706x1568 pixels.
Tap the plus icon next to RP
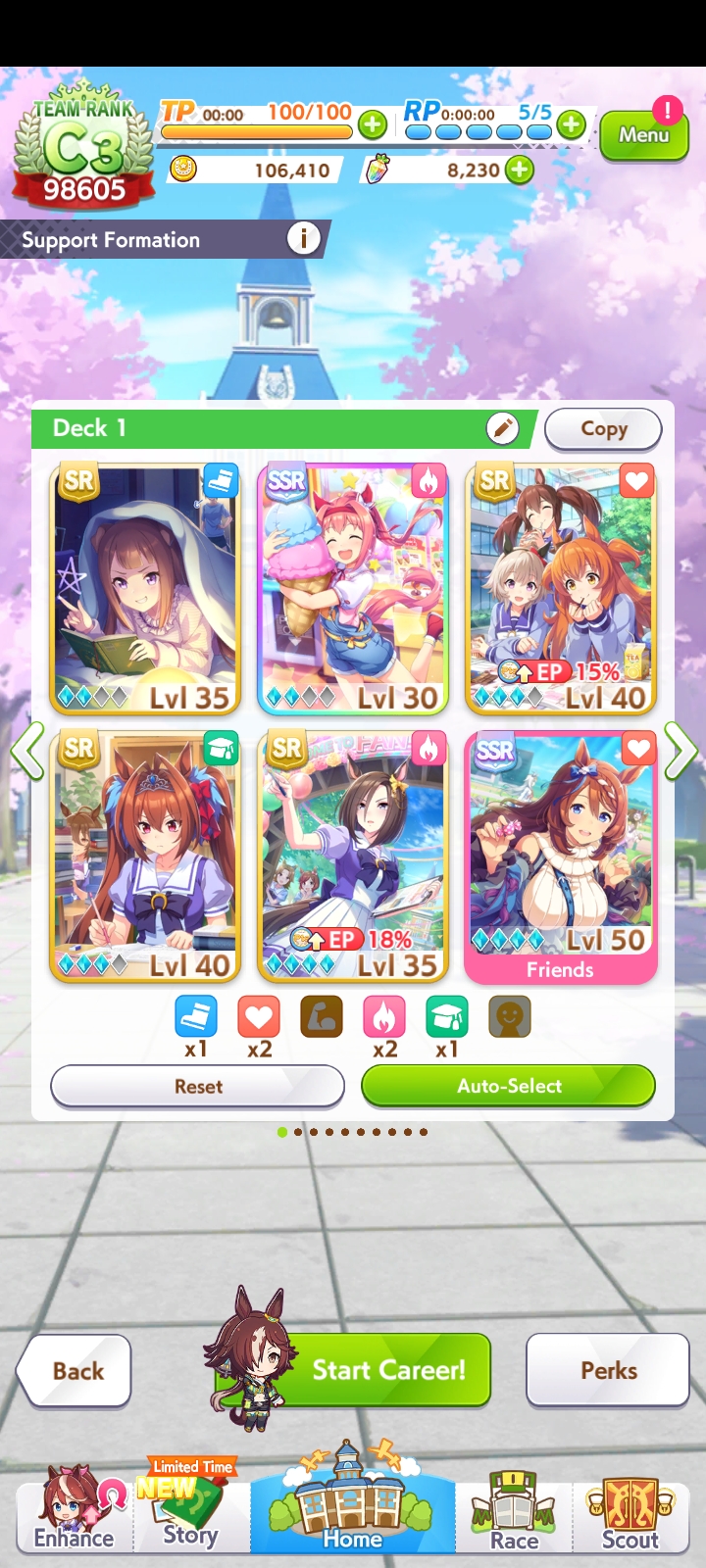(572, 124)
